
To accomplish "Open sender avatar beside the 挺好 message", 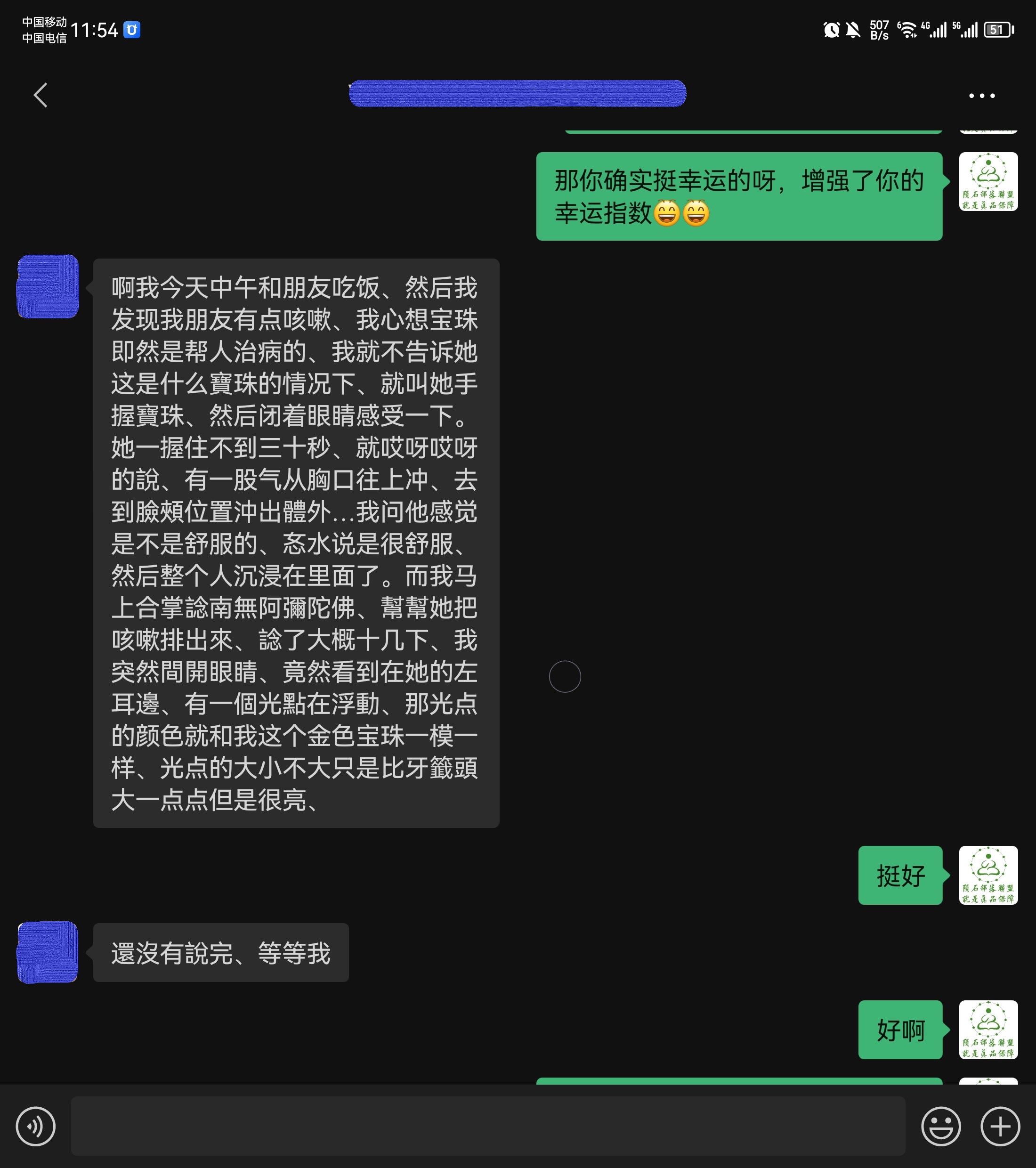I will 988,875.
